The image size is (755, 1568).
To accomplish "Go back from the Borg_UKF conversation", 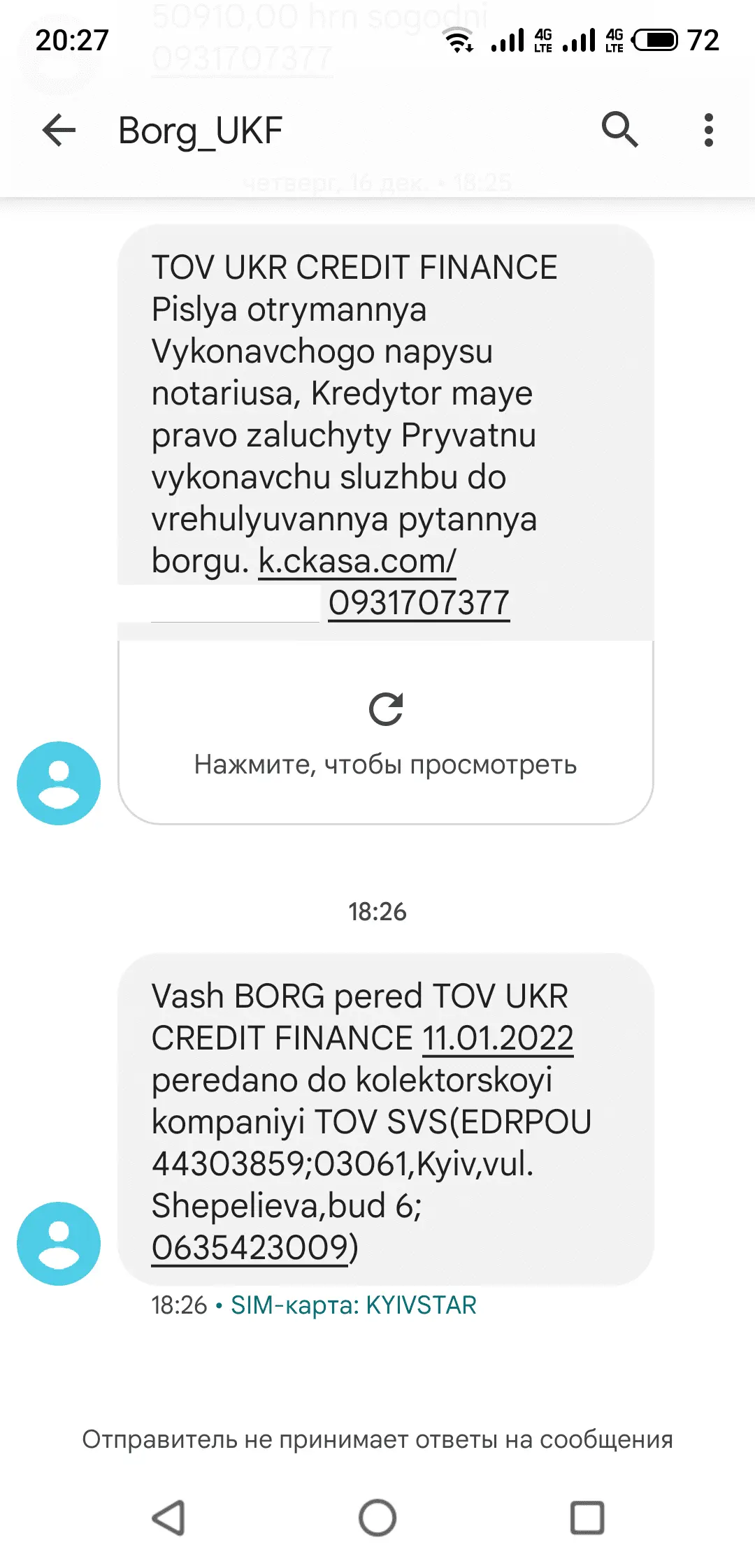I will click(x=59, y=130).
